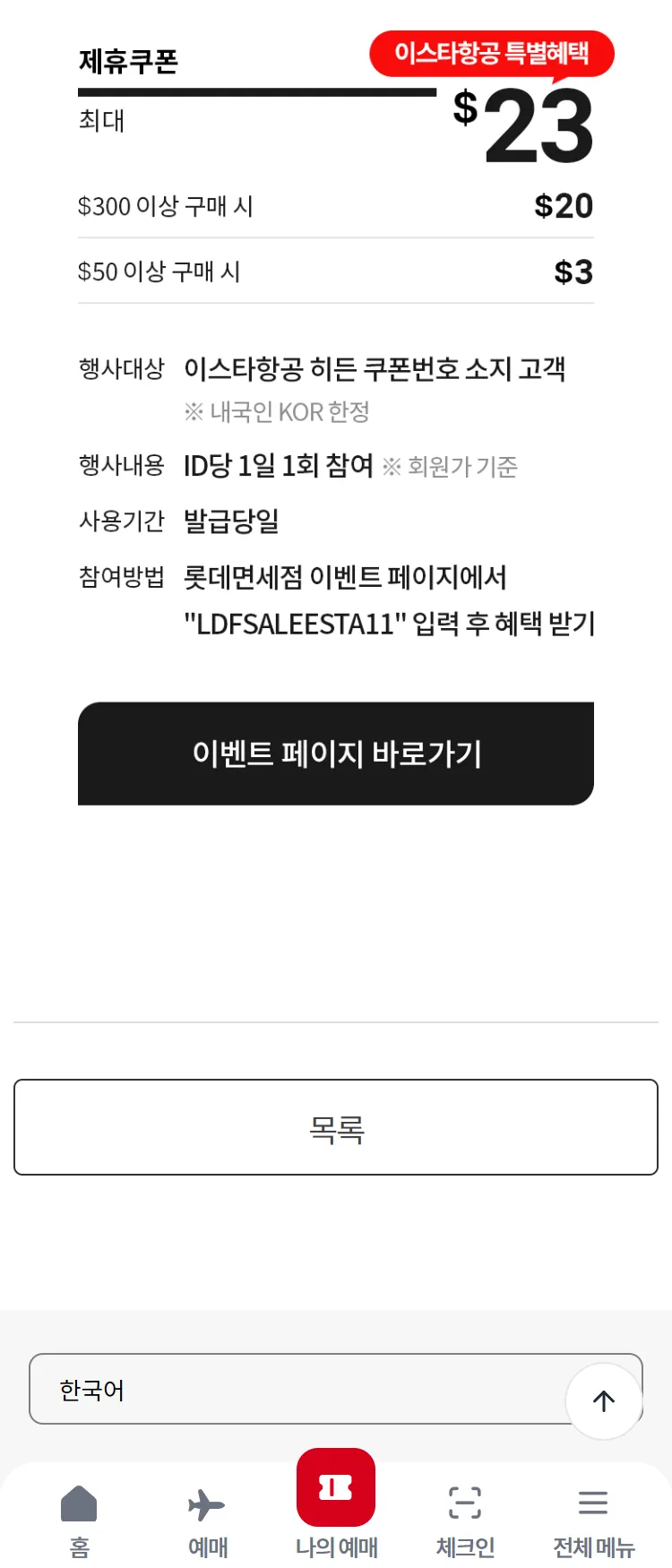Go back to the list via 목록
This screenshot has width=672, height=1568.
pyautogui.click(x=336, y=1127)
